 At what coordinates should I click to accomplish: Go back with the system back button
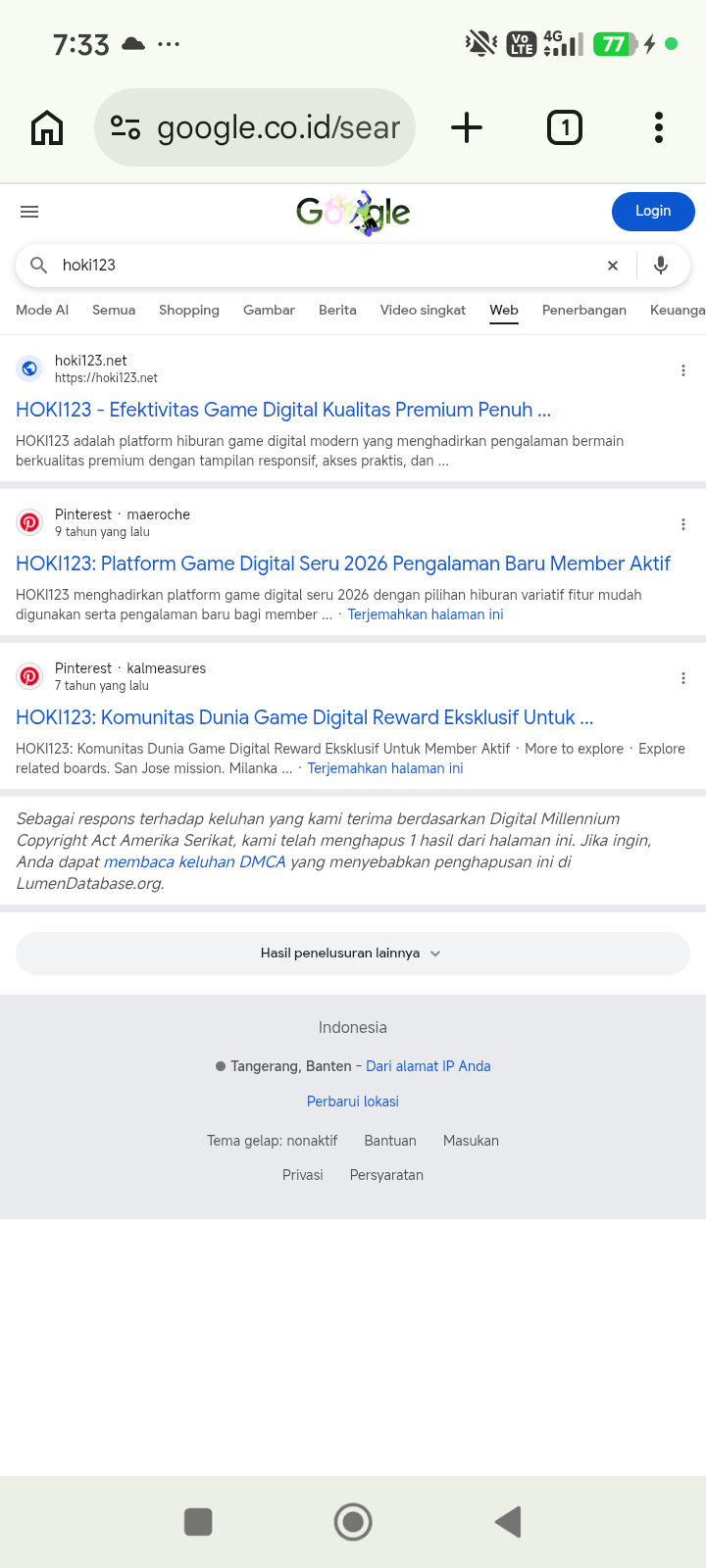pyautogui.click(x=507, y=1522)
